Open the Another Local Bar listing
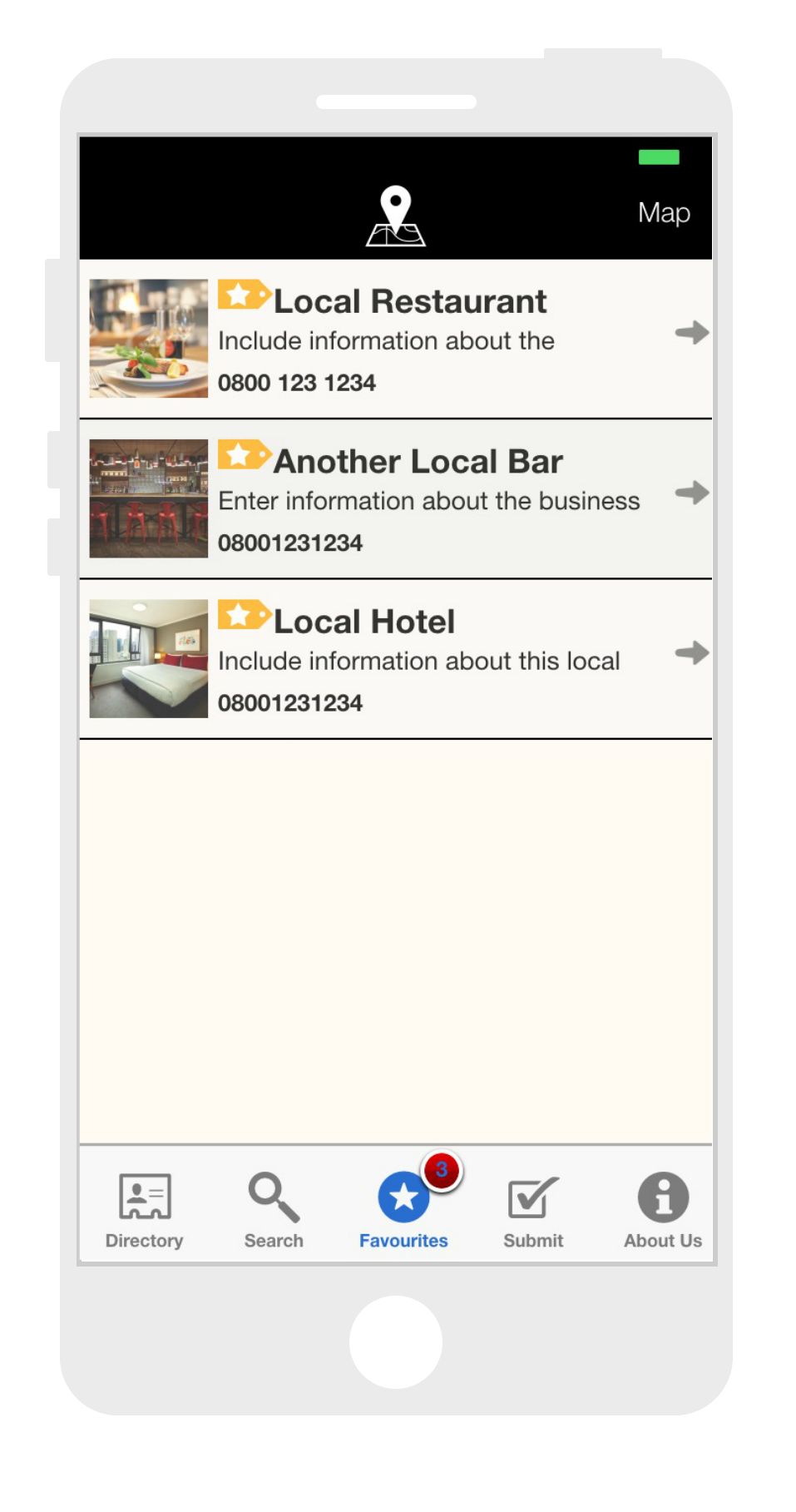Screen dimensions: 796x1512 pos(418,462)
